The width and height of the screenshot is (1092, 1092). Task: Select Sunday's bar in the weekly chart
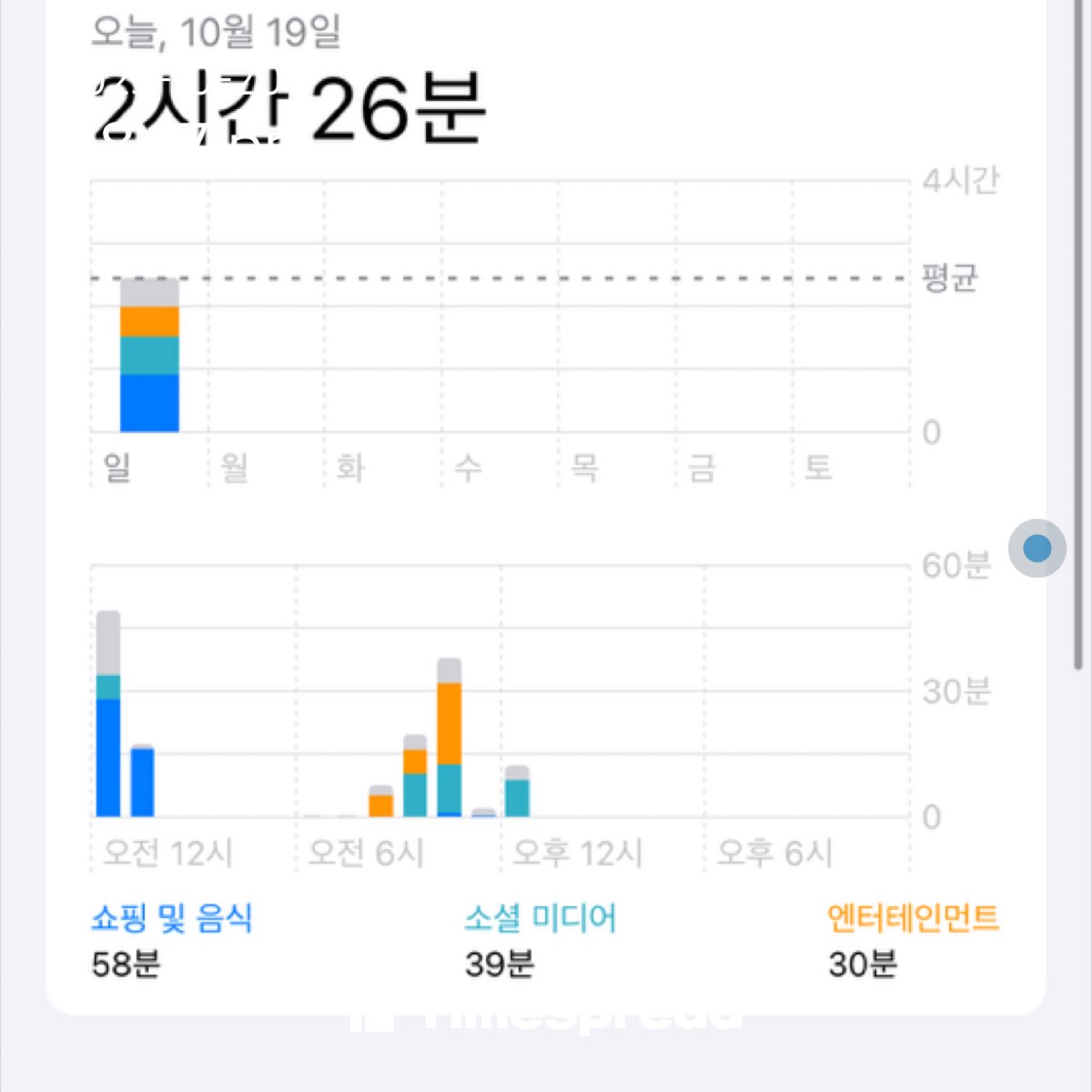[x=149, y=357]
